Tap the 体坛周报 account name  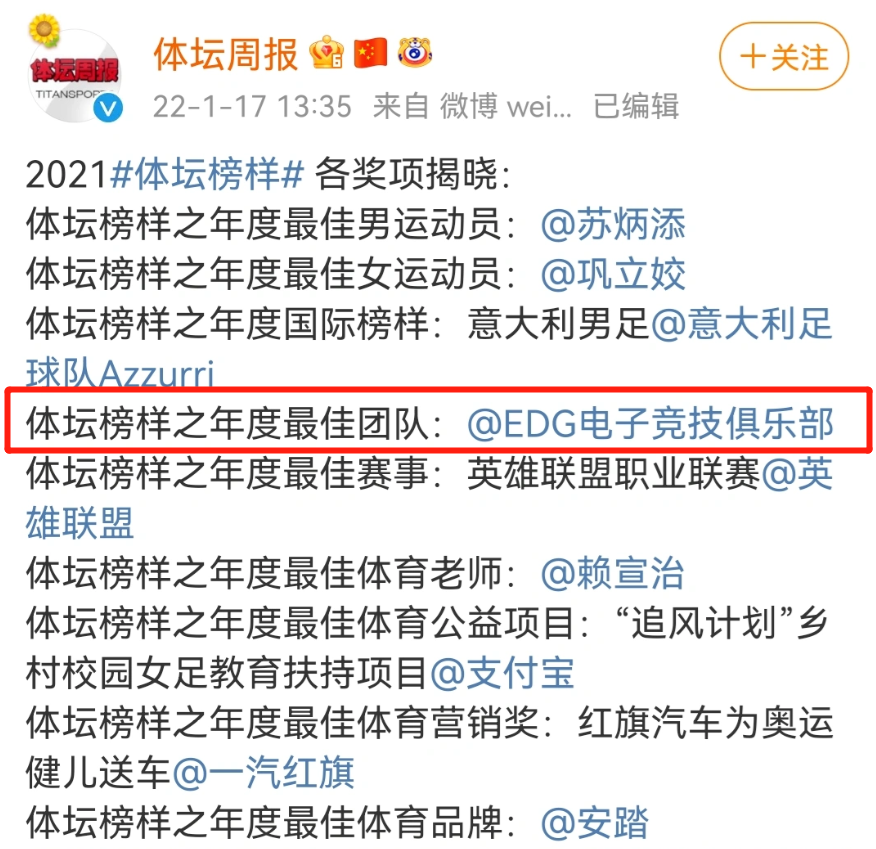(226, 54)
